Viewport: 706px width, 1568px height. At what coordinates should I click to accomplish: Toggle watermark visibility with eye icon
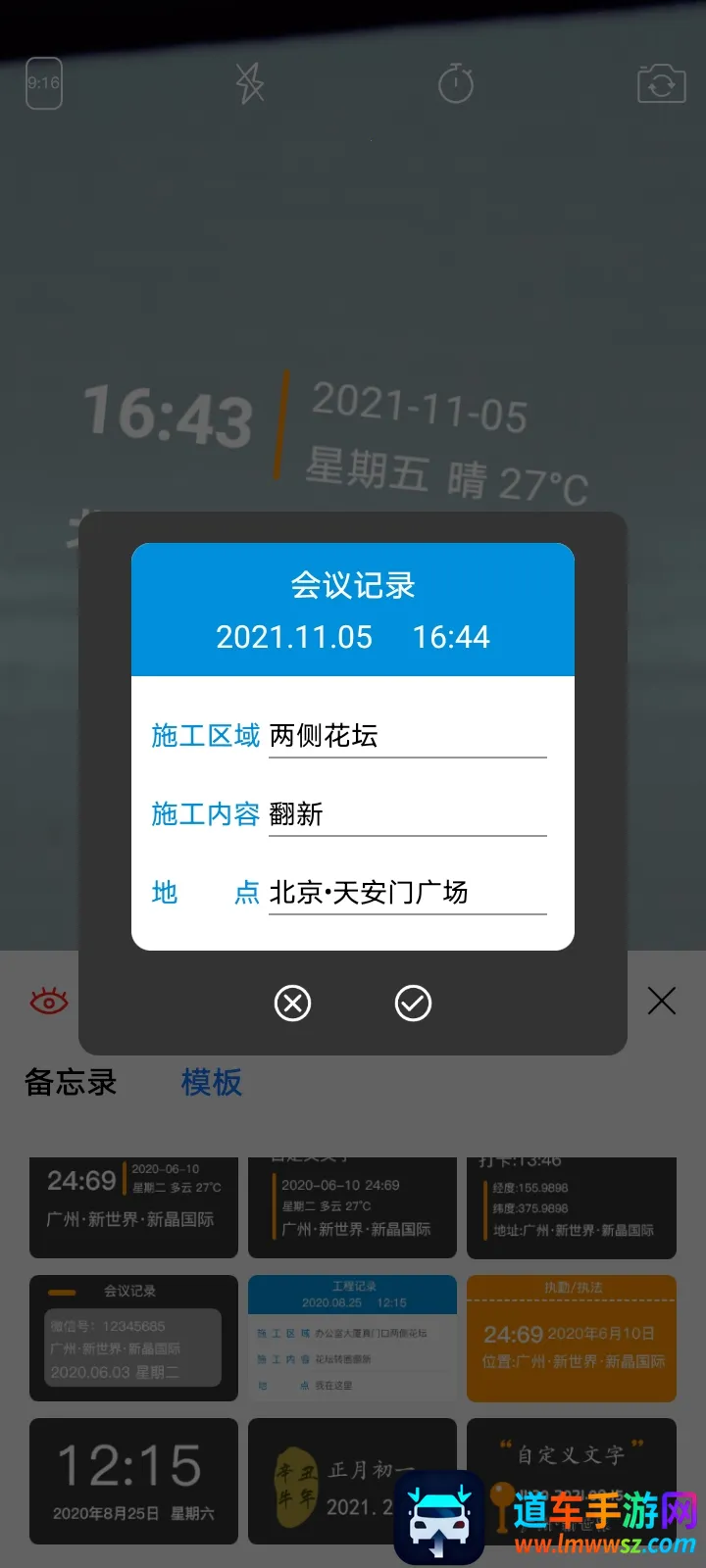coord(49,1001)
